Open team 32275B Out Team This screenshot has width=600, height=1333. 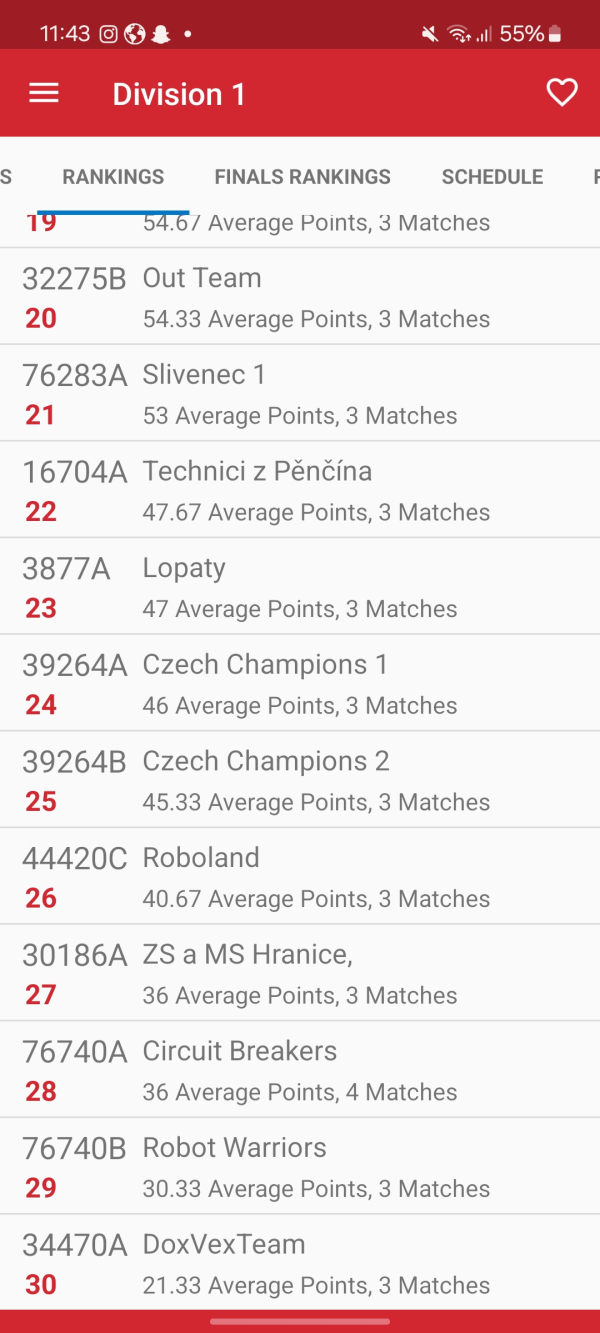click(x=300, y=297)
